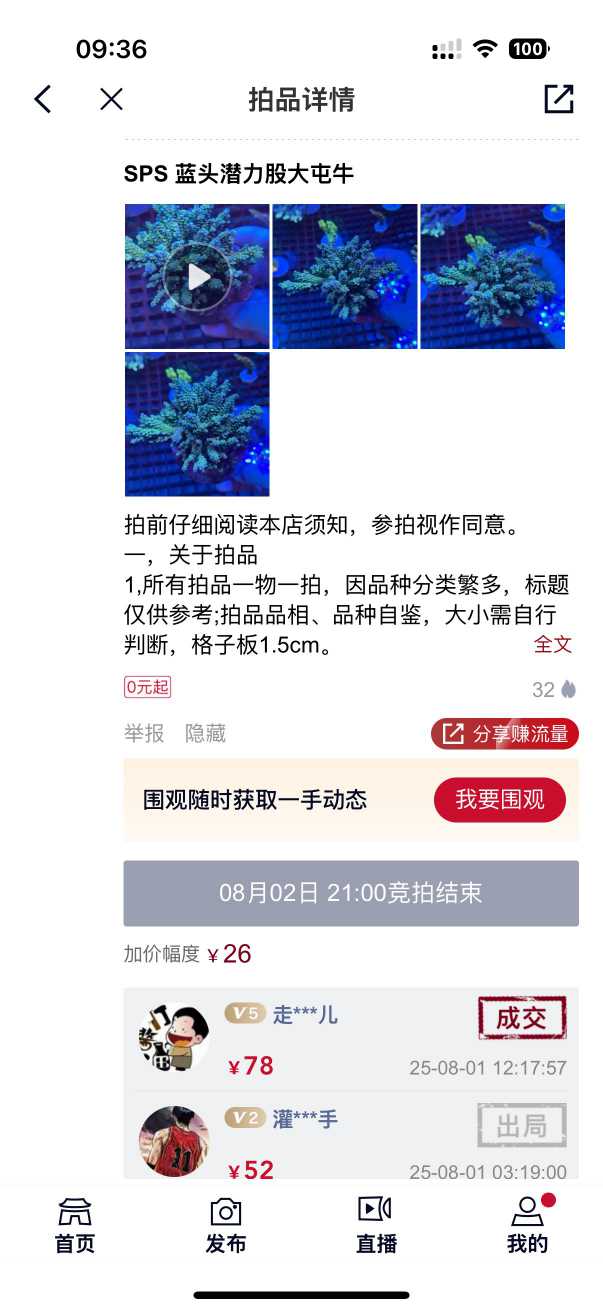The width and height of the screenshot is (603, 1311).
Task: Tap 举报 to report this listing
Action: coord(144,734)
